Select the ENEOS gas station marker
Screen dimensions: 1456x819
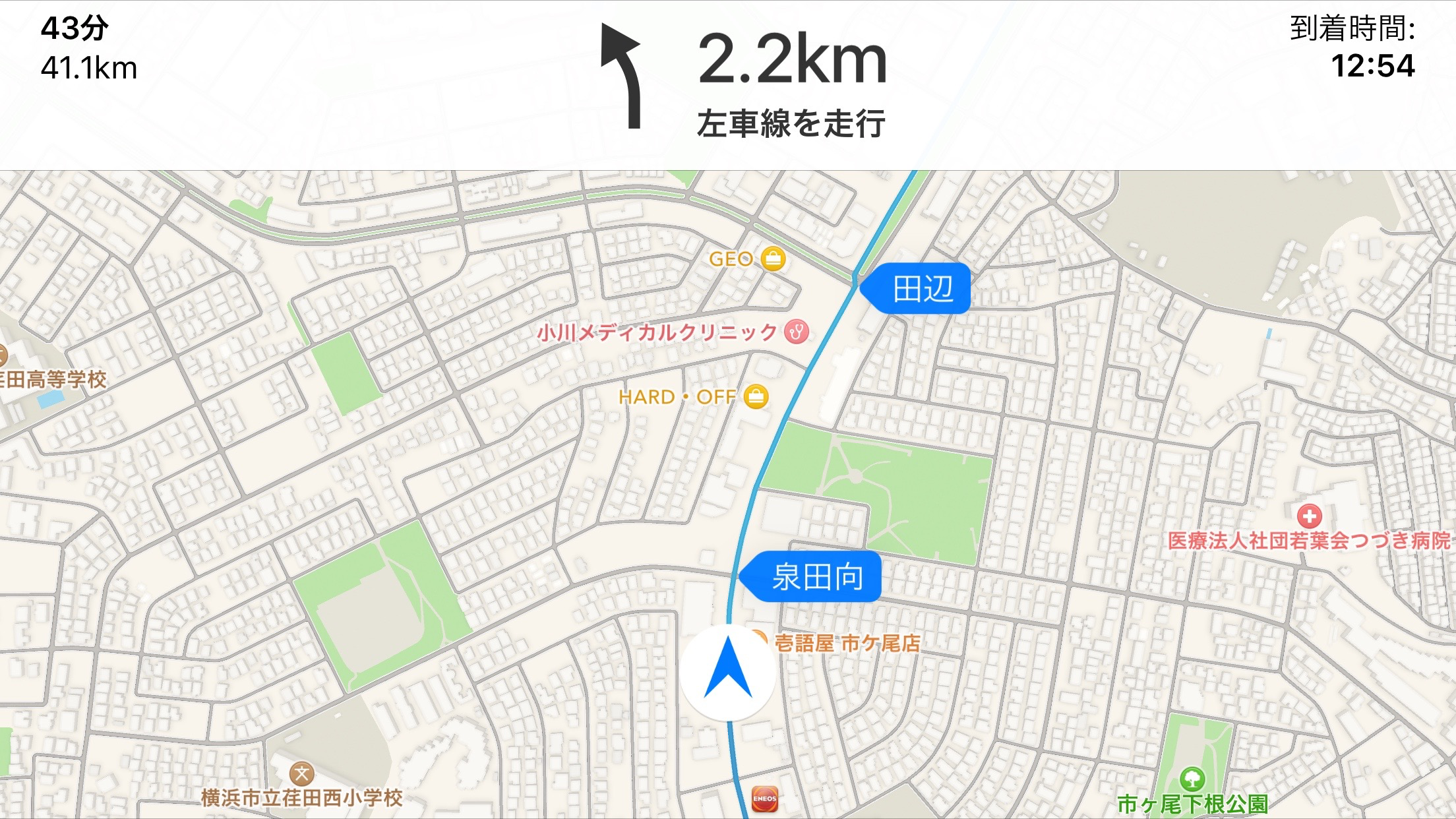point(764,799)
